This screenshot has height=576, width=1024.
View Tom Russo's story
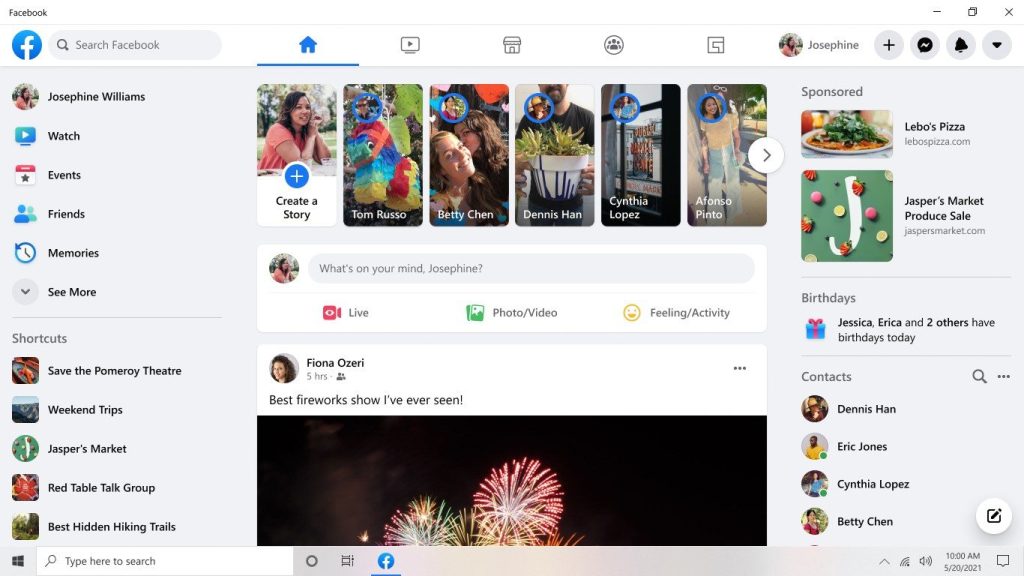383,155
